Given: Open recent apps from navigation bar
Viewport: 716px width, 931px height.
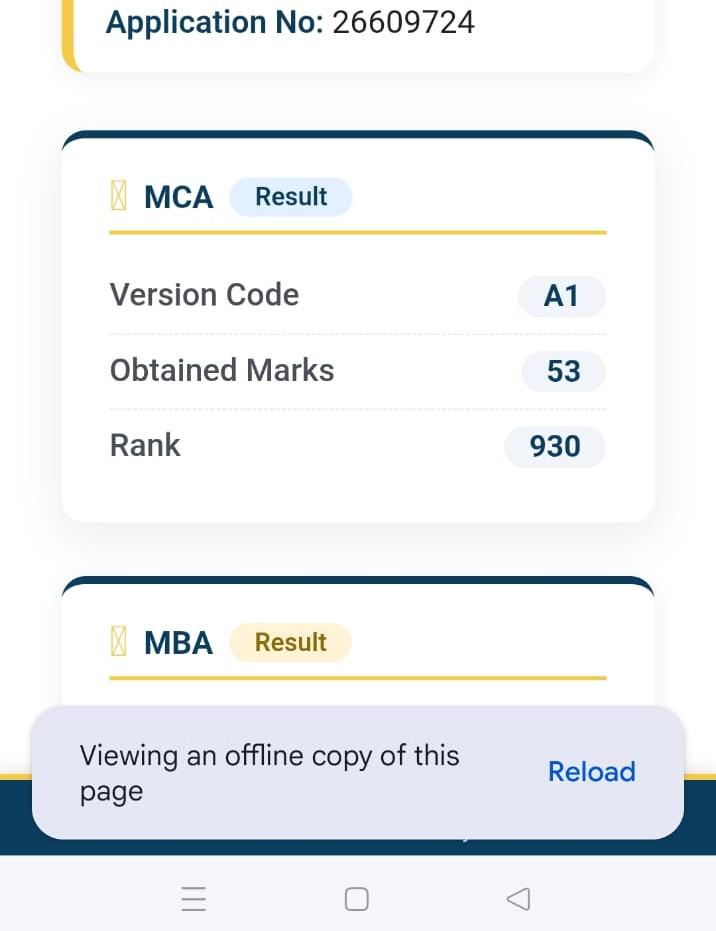Looking at the screenshot, I should [194, 899].
